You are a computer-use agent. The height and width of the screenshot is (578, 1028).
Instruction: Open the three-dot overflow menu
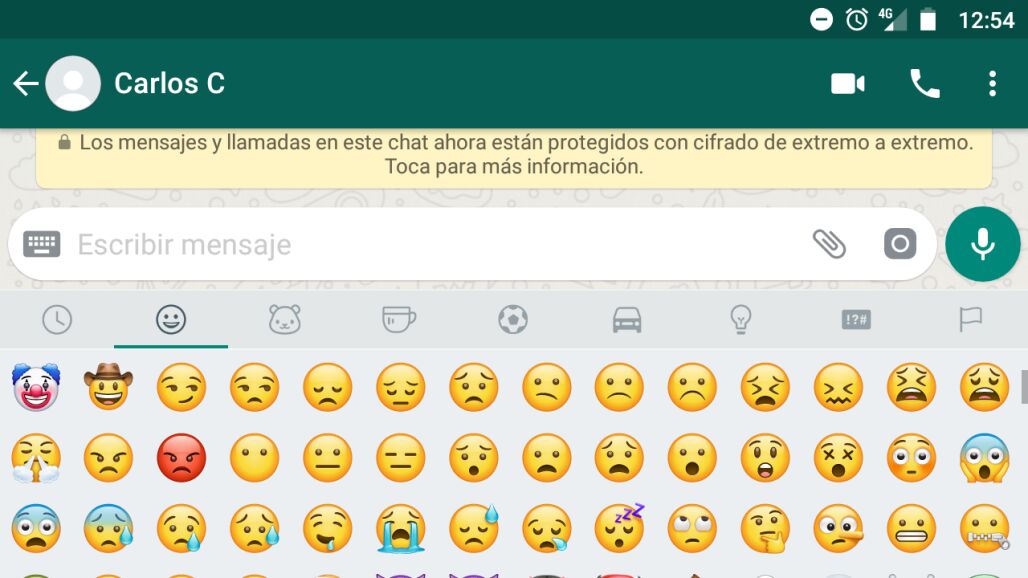(x=993, y=84)
